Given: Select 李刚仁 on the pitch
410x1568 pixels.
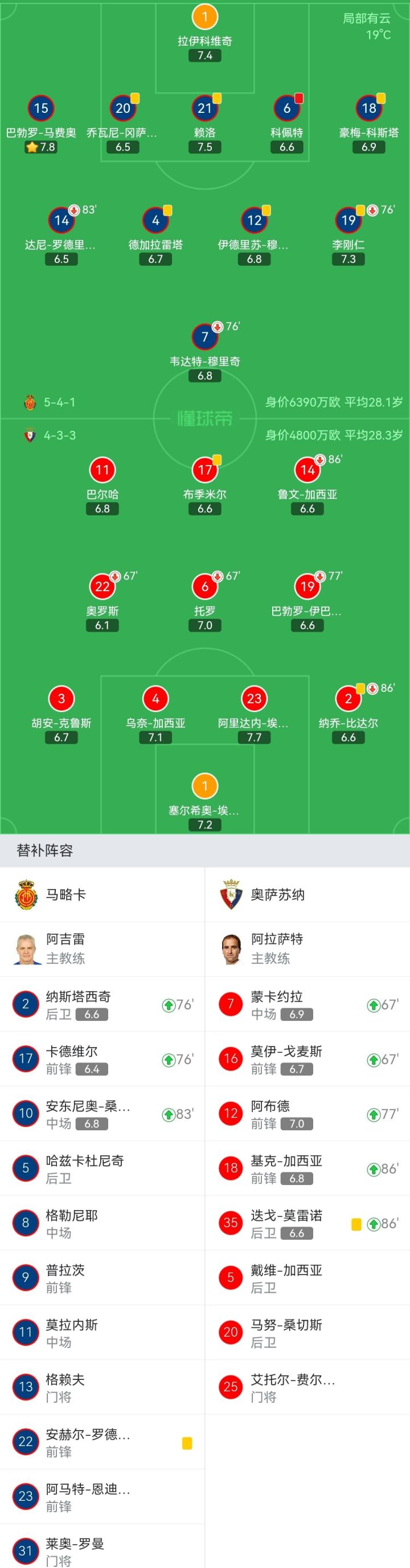Looking at the screenshot, I should (x=348, y=236).
